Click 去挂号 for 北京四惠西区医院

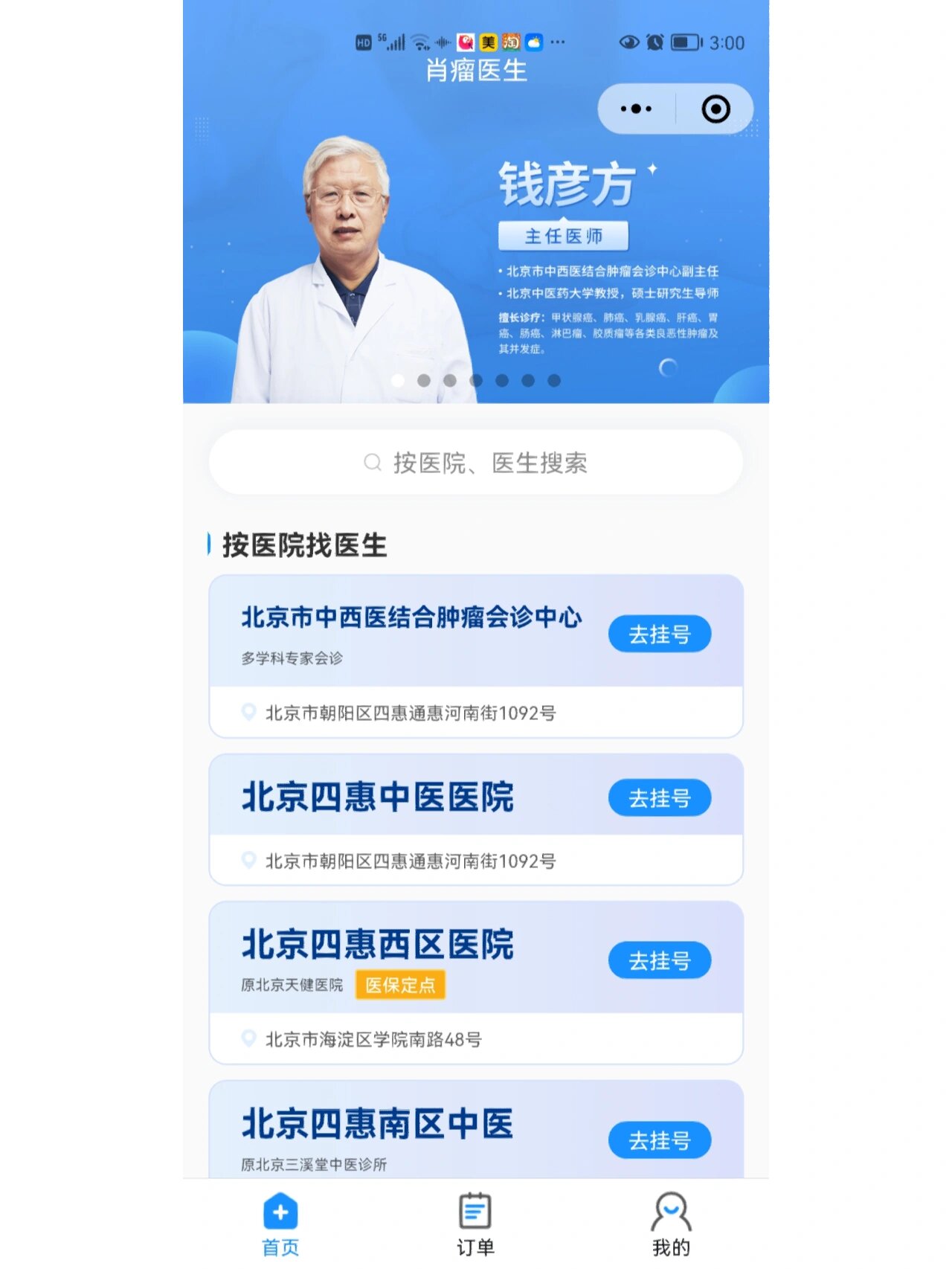point(660,960)
